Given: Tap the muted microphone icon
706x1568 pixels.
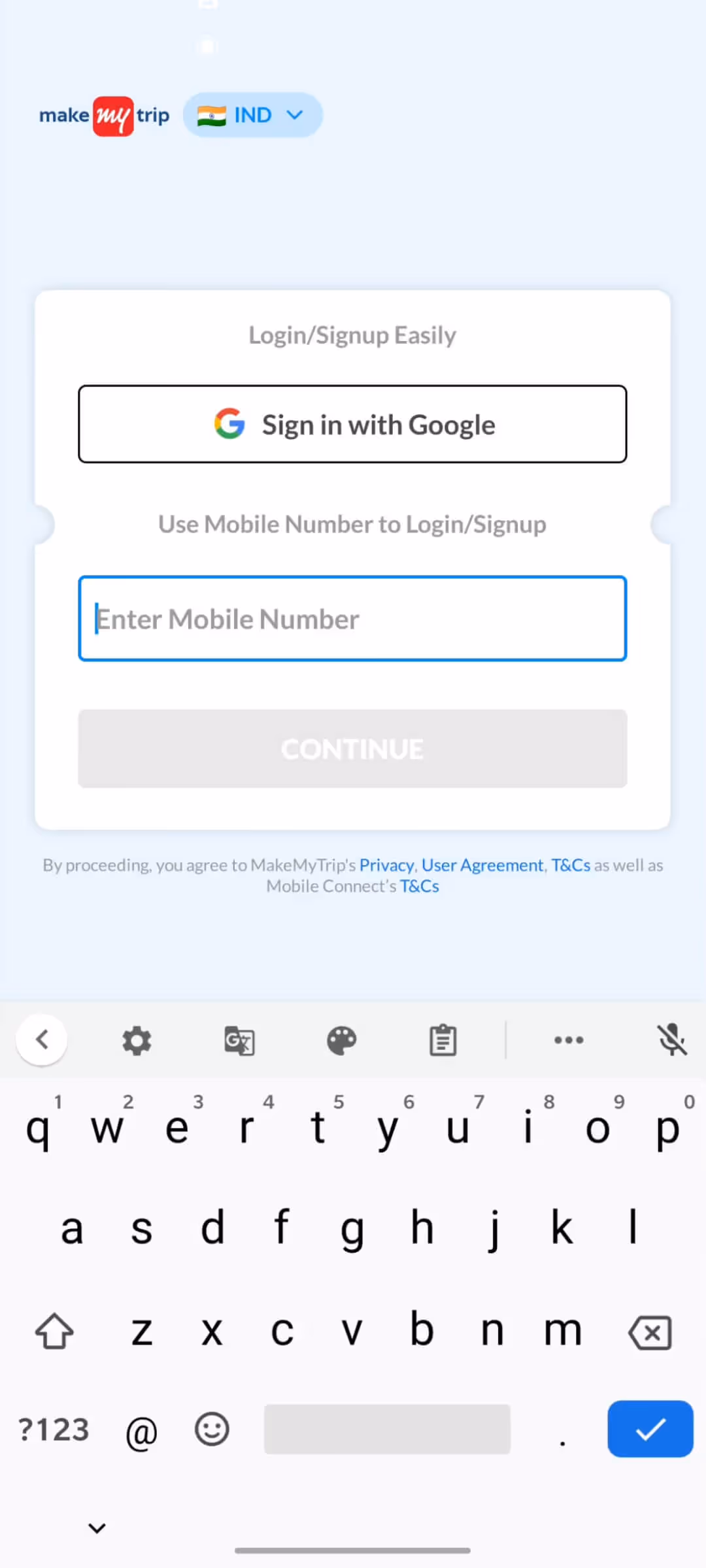Looking at the screenshot, I should click(x=672, y=1040).
